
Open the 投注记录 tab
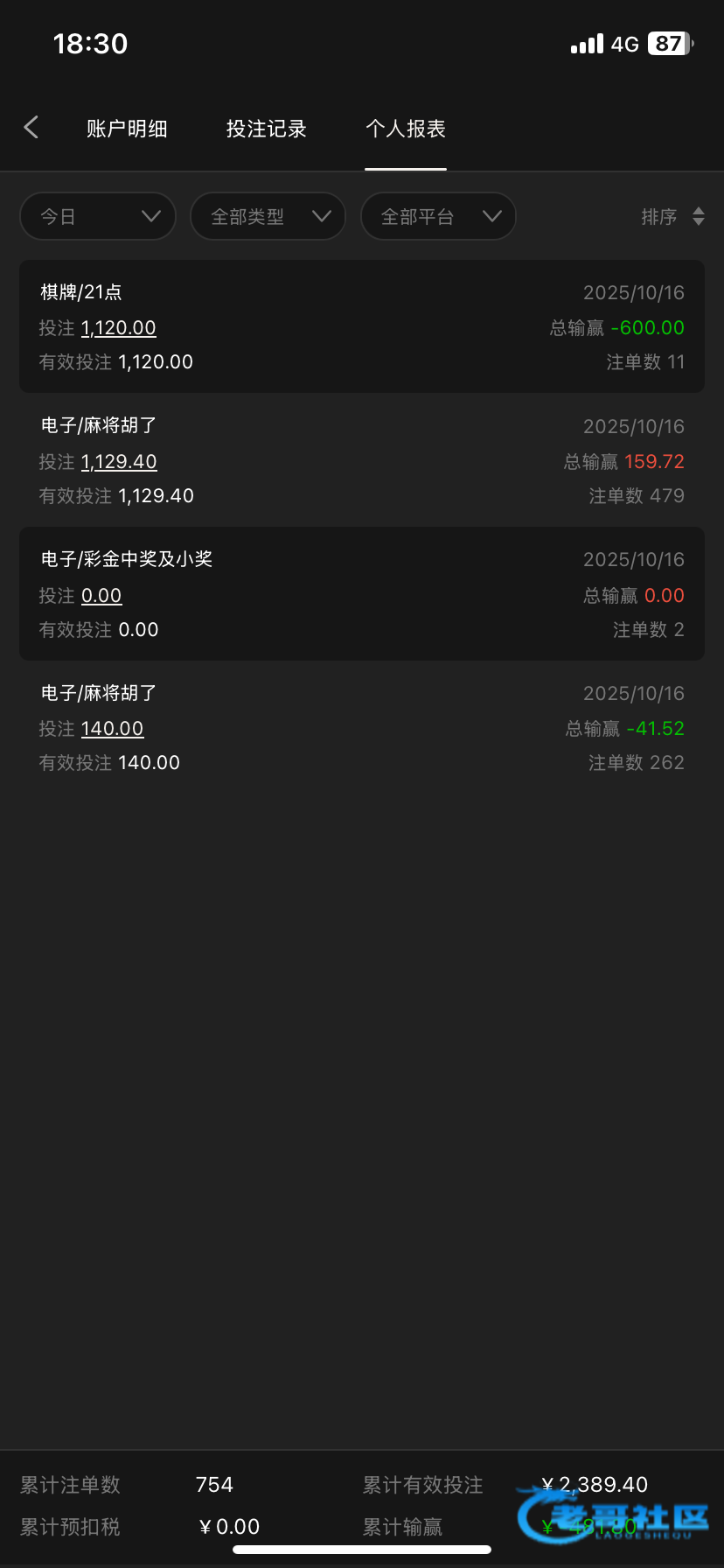[x=266, y=129]
